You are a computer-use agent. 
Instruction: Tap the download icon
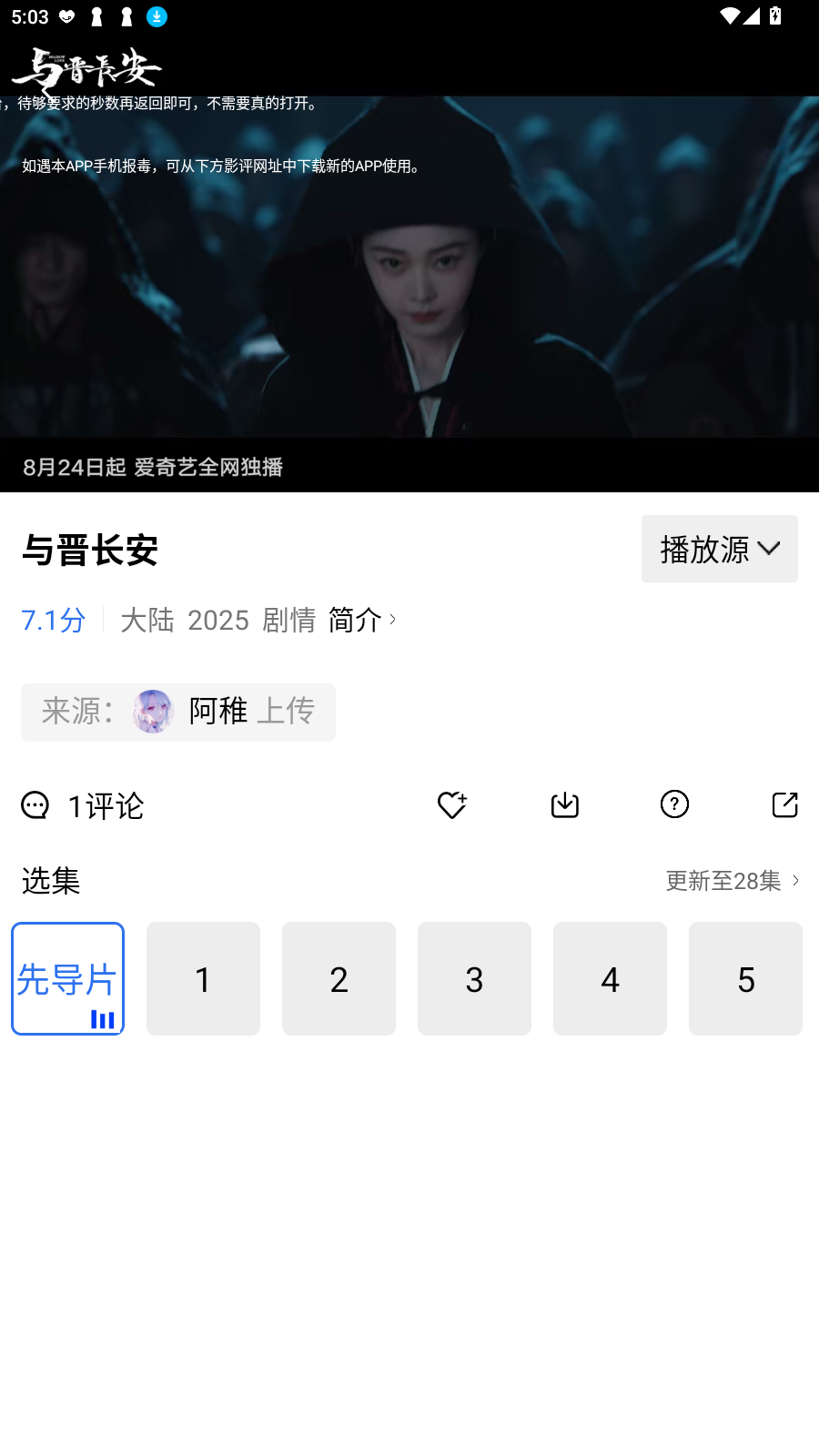tap(564, 804)
